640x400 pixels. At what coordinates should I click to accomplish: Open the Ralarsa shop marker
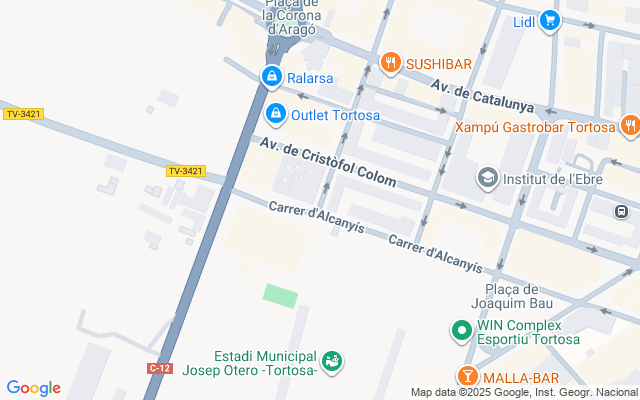tap(271, 76)
